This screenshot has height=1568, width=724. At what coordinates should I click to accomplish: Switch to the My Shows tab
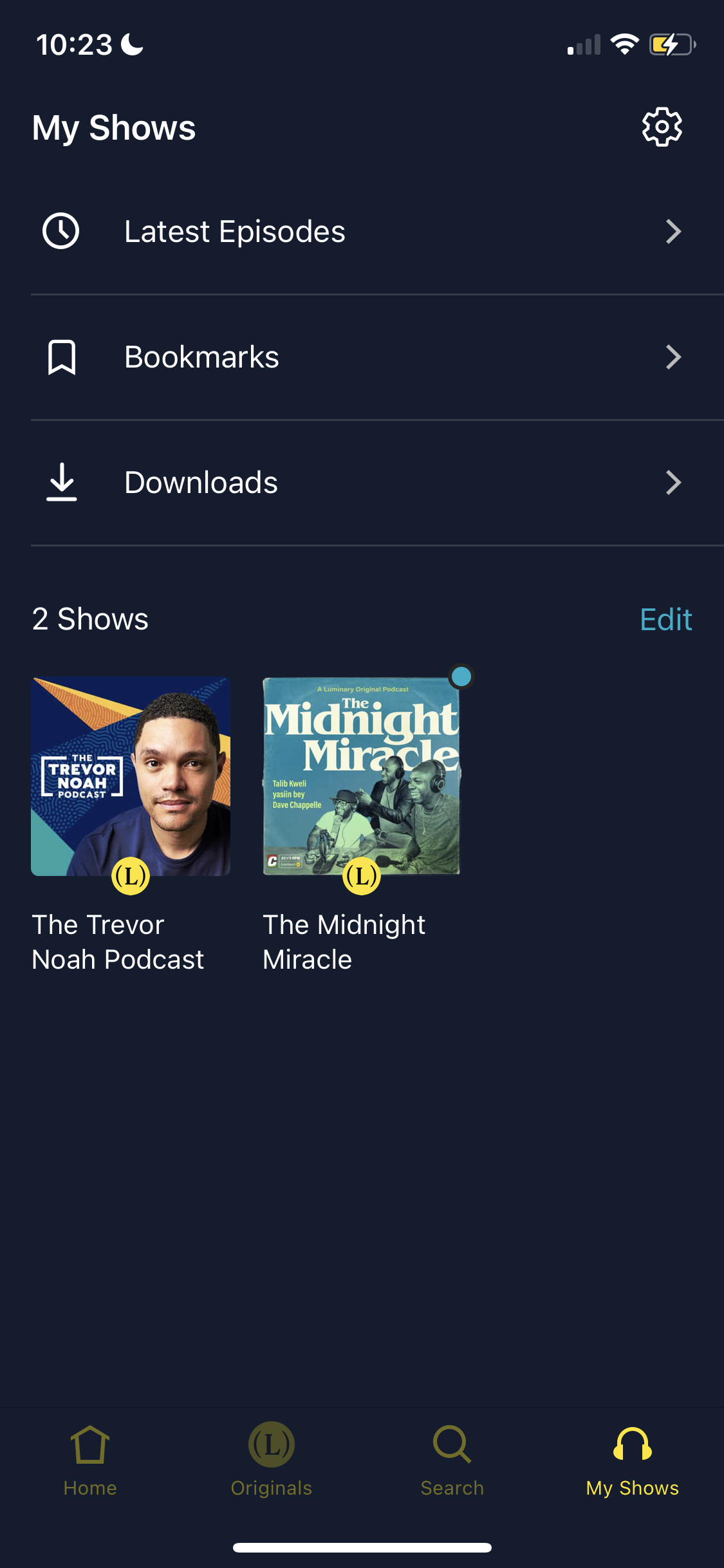pyautogui.click(x=631, y=1469)
